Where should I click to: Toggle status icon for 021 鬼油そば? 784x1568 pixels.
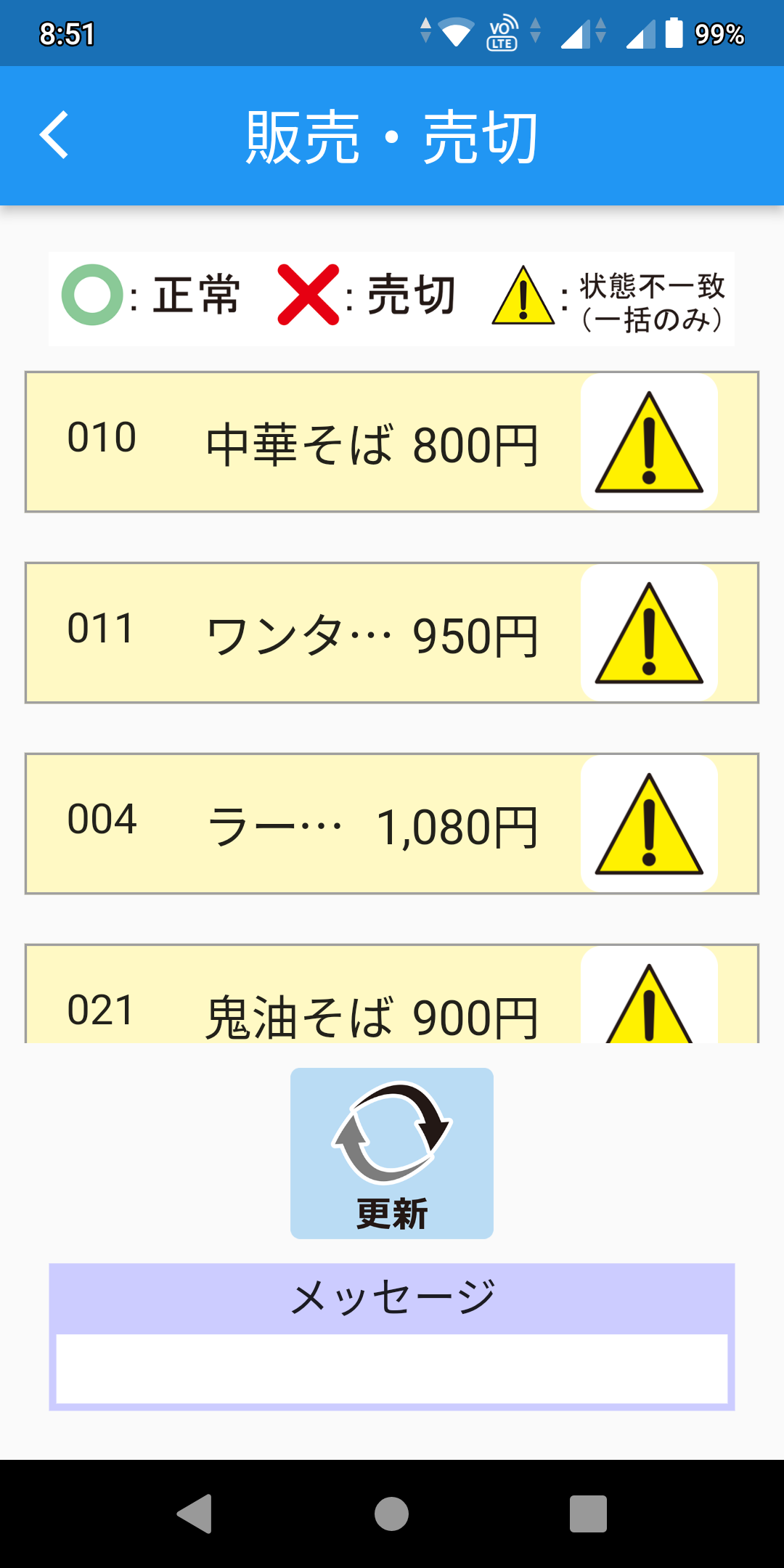649,995
